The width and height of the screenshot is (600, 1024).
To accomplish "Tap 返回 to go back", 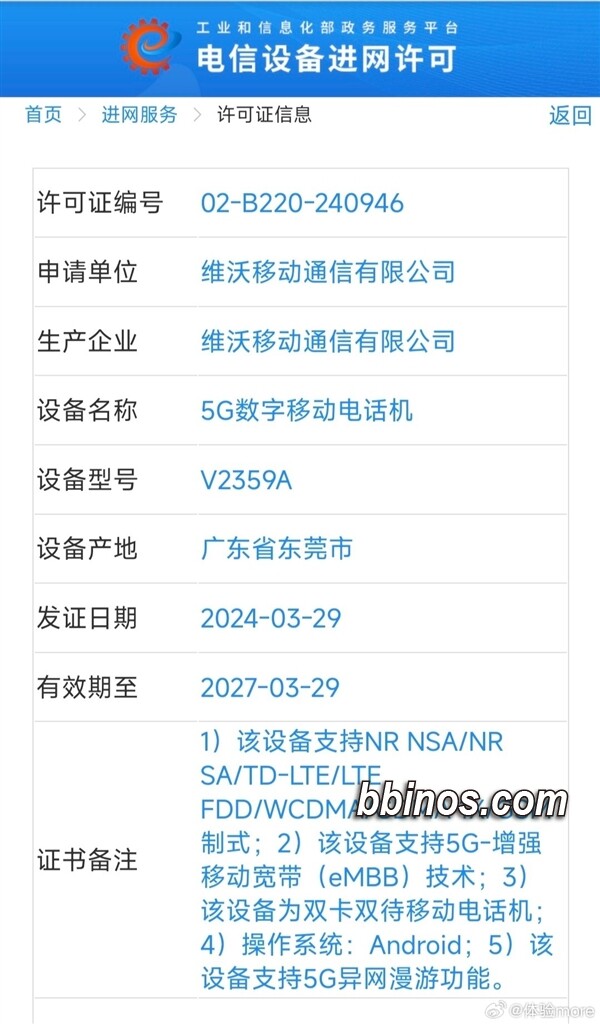I will click(x=570, y=116).
